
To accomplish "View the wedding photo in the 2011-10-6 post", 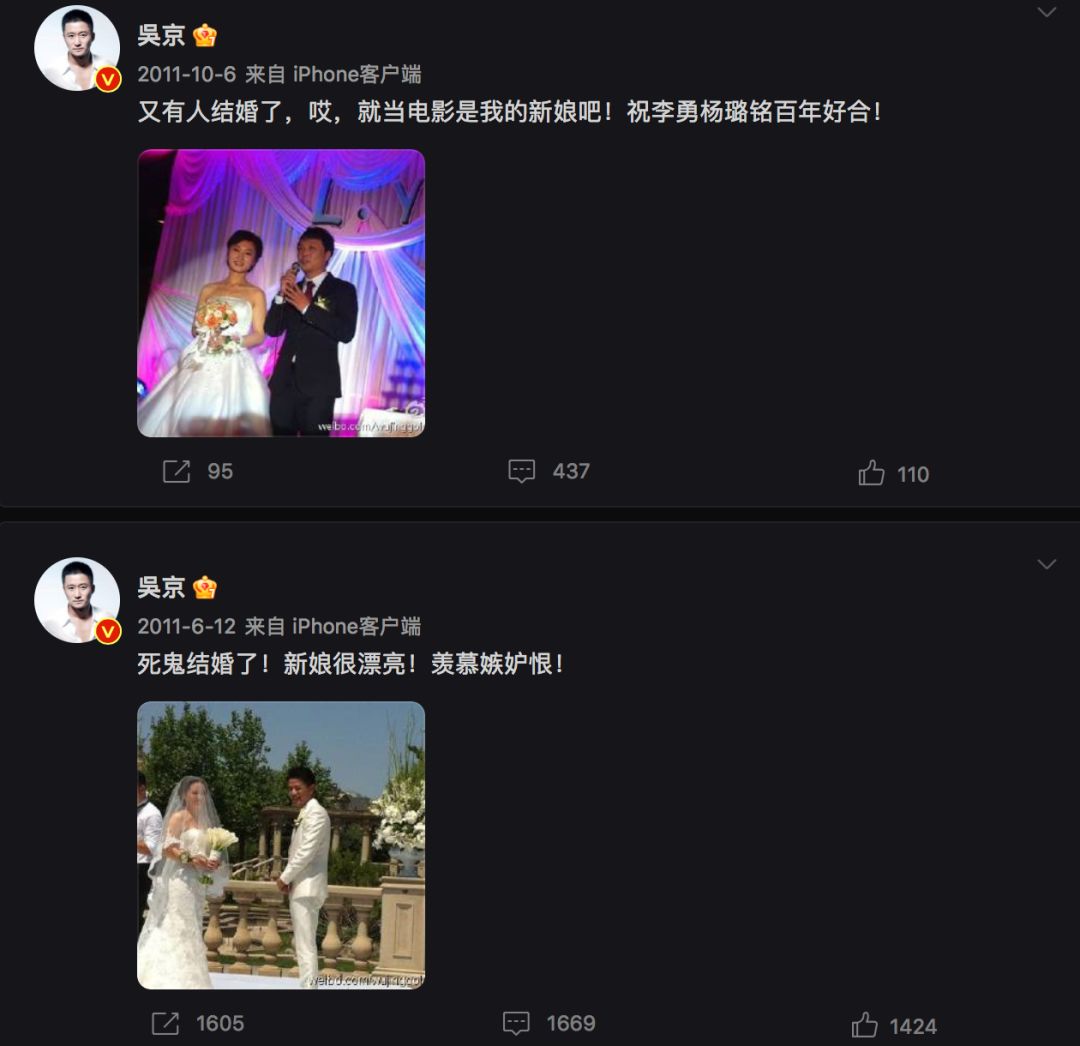I will coord(281,293).
